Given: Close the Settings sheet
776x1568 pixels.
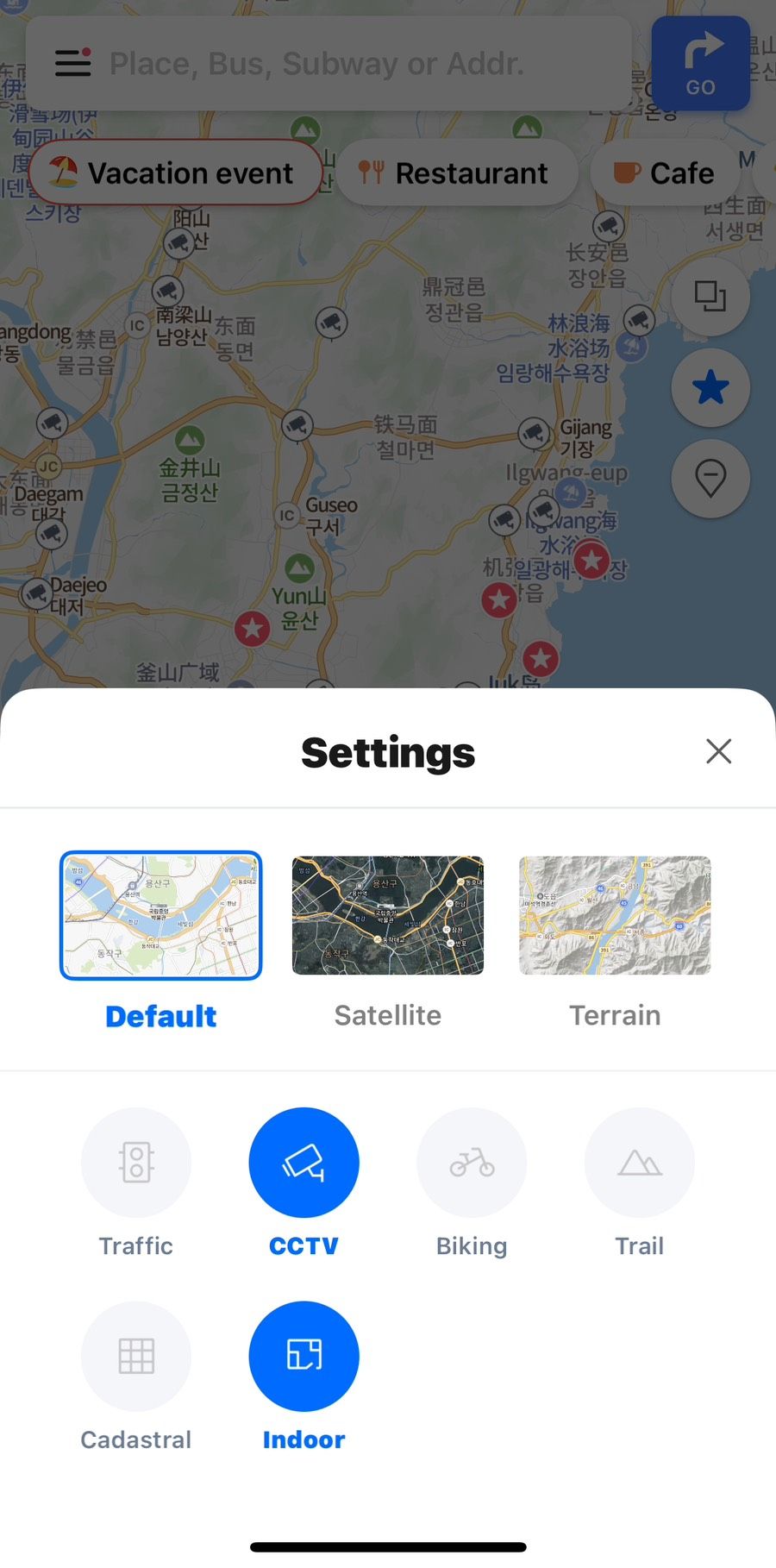Looking at the screenshot, I should [x=718, y=751].
